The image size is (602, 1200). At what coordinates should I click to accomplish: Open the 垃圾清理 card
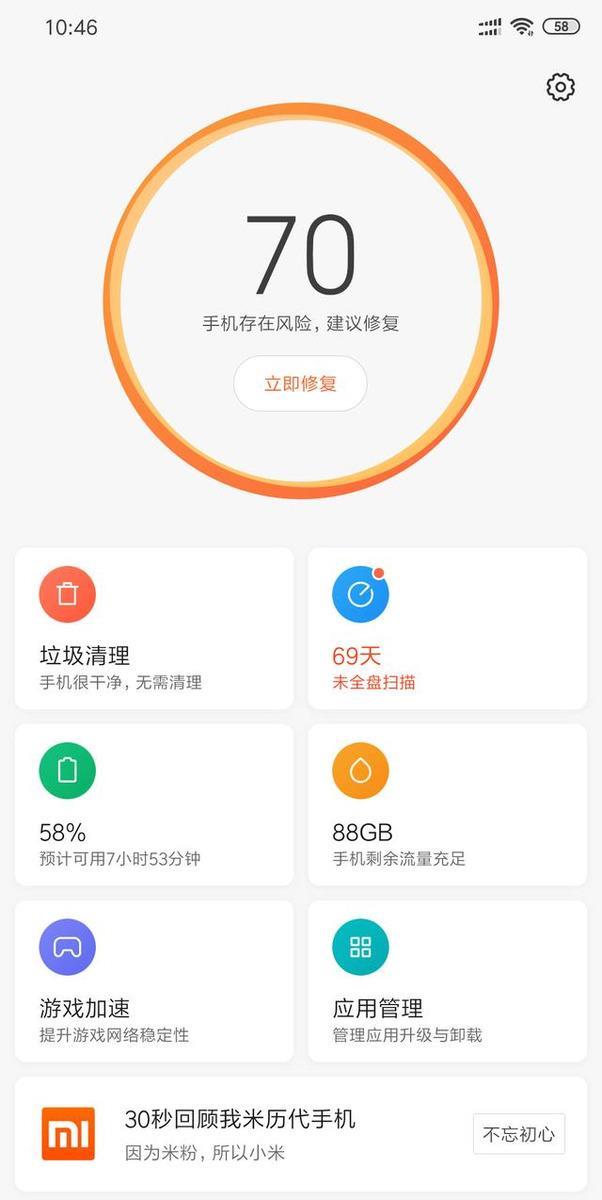click(x=154, y=628)
